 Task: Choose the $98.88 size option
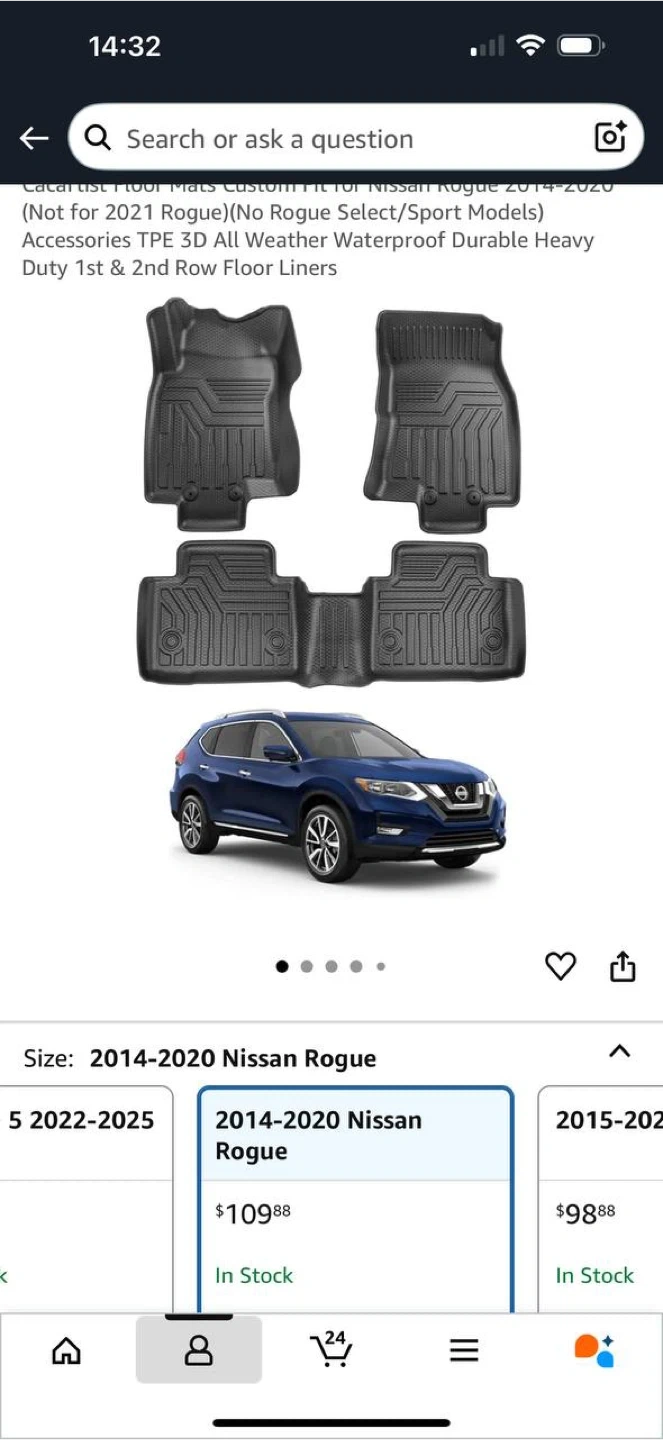[601, 1200]
